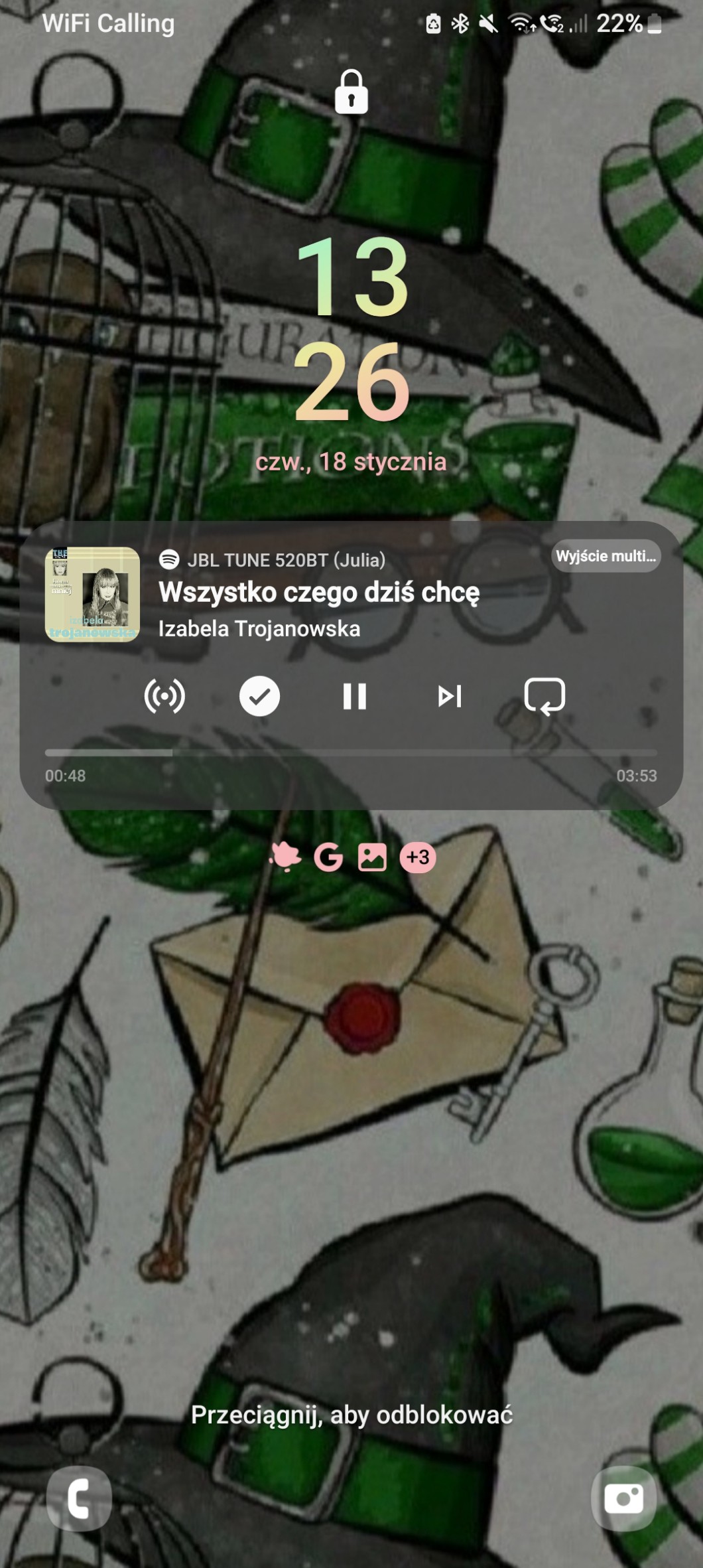The width and height of the screenshot is (703, 1568).
Task: Open the Spotify Connect devices icon
Action: (x=164, y=697)
